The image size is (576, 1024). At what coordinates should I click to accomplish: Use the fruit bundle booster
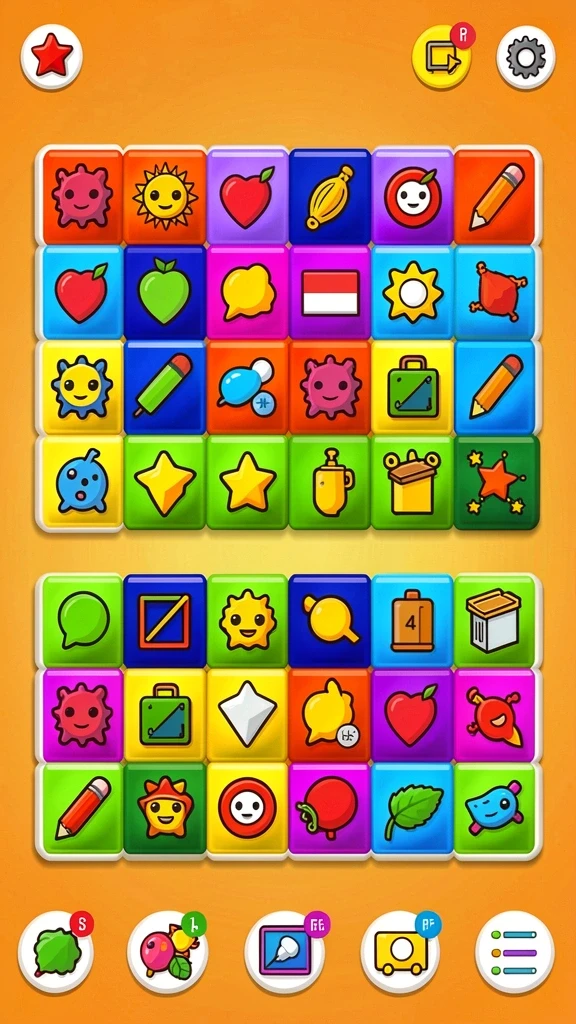[168, 952]
